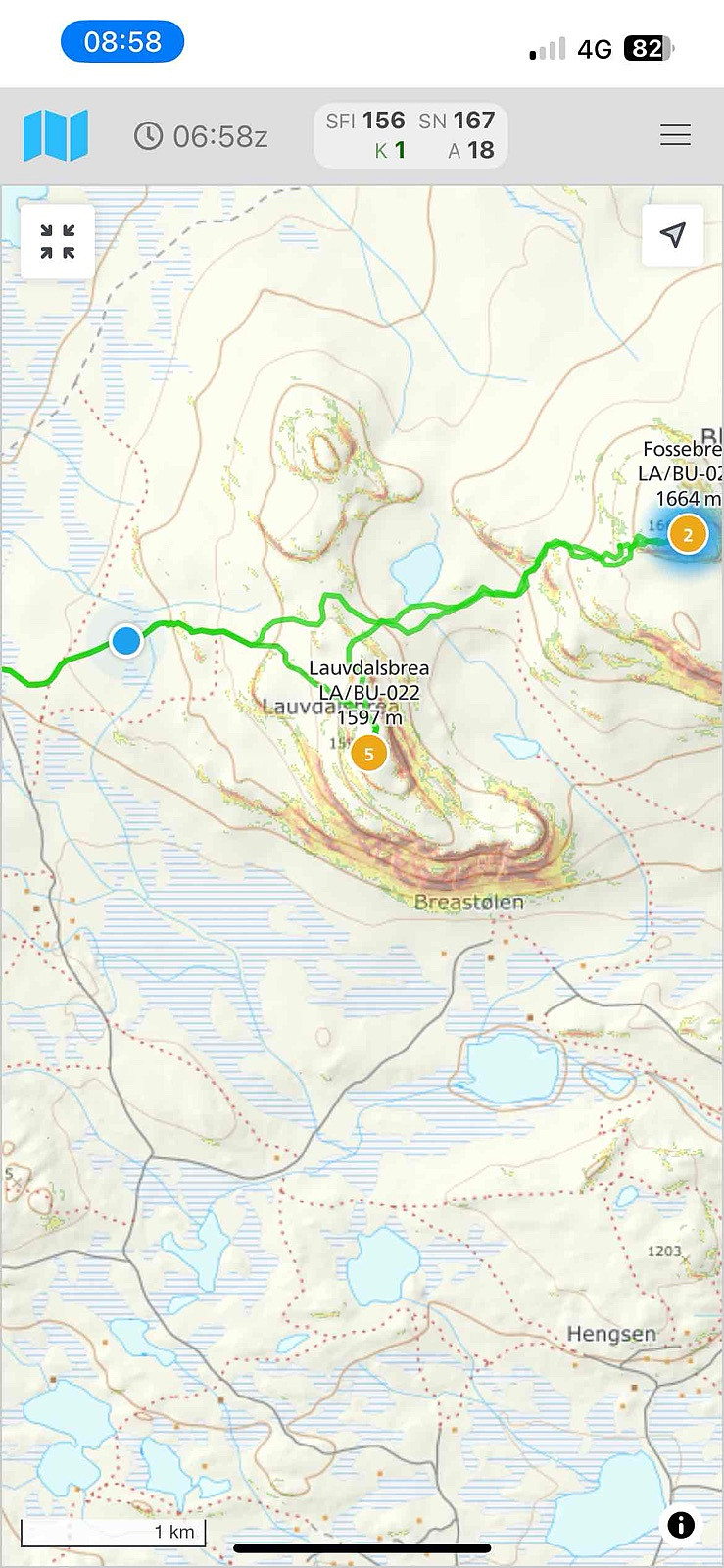The width and height of the screenshot is (724, 1568).
Task: Open the map icon in the header
Action: (56, 135)
